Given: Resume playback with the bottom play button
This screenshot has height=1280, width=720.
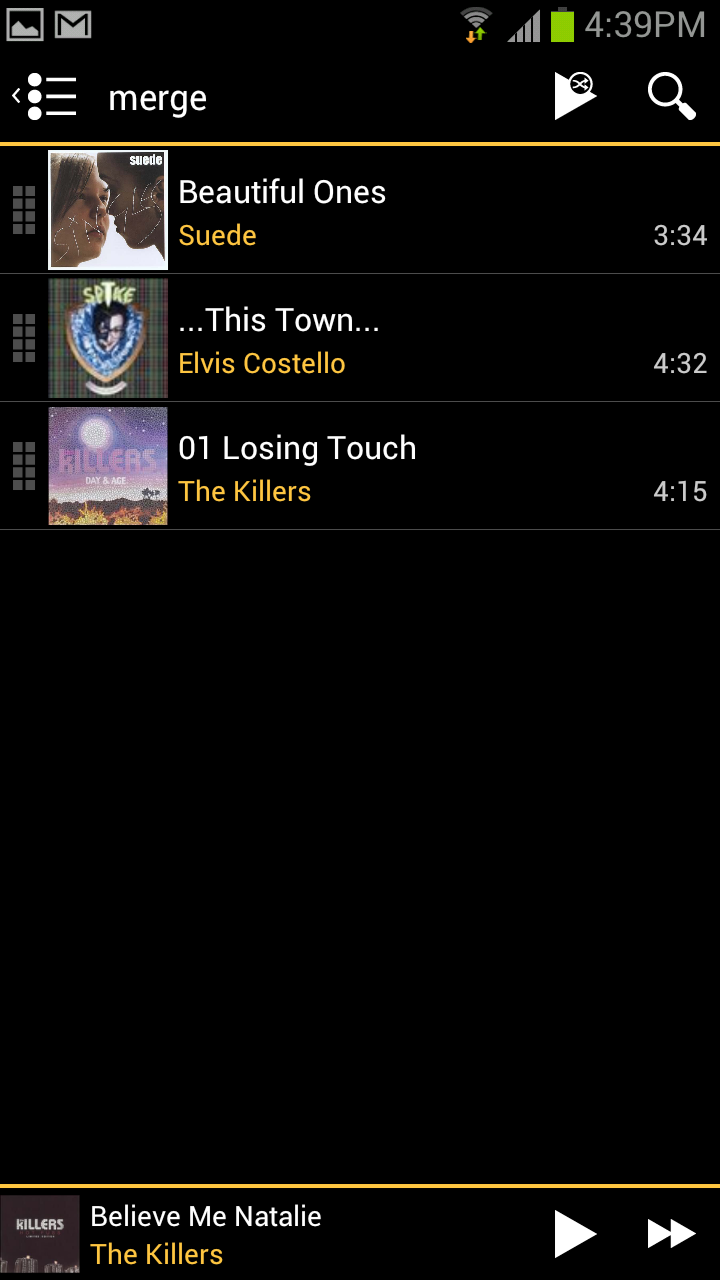Looking at the screenshot, I should coord(575,1234).
